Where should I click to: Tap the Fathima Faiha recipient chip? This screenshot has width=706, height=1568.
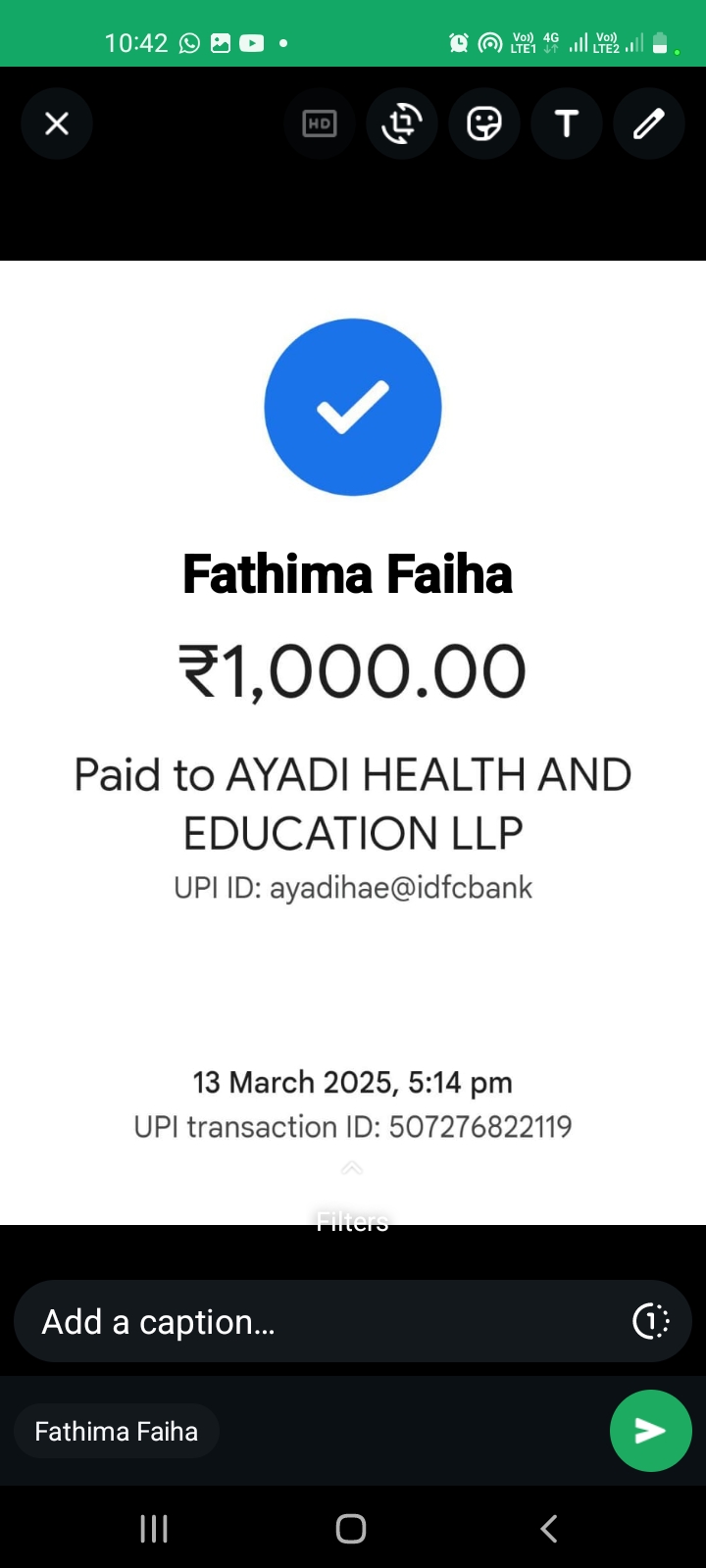coord(117,1432)
